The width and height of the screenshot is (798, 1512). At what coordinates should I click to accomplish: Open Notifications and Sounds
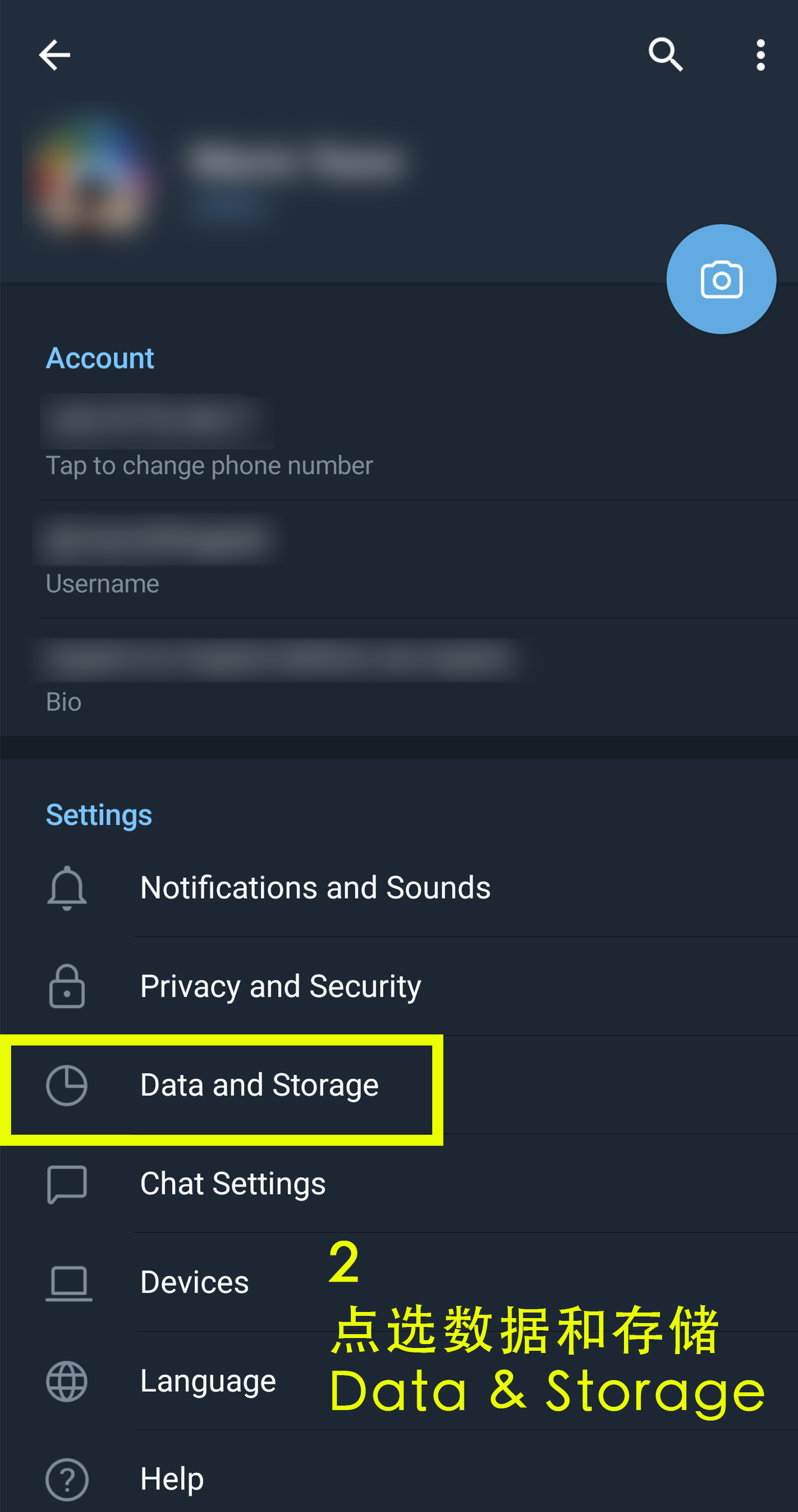(x=400, y=888)
